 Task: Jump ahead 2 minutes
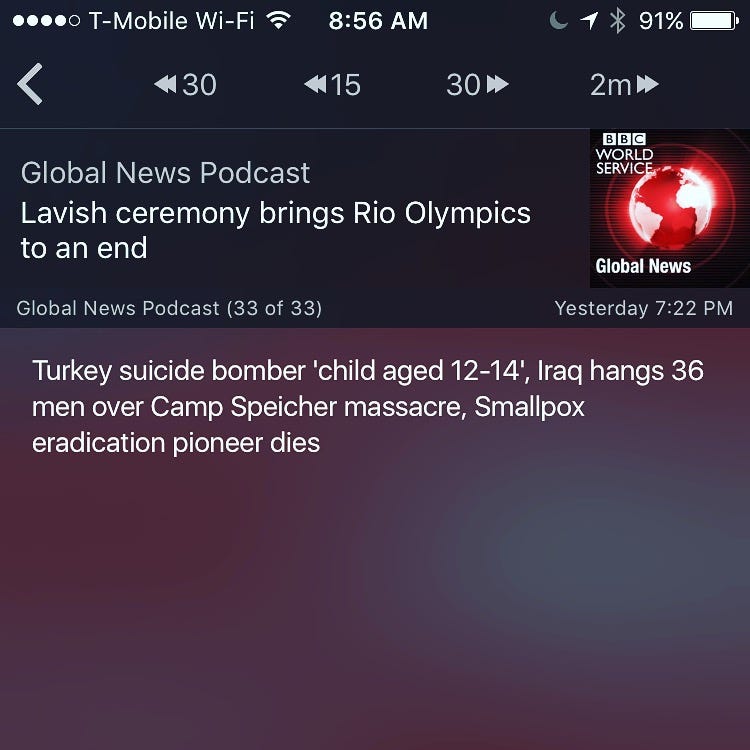pyautogui.click(x=624, y=85)
